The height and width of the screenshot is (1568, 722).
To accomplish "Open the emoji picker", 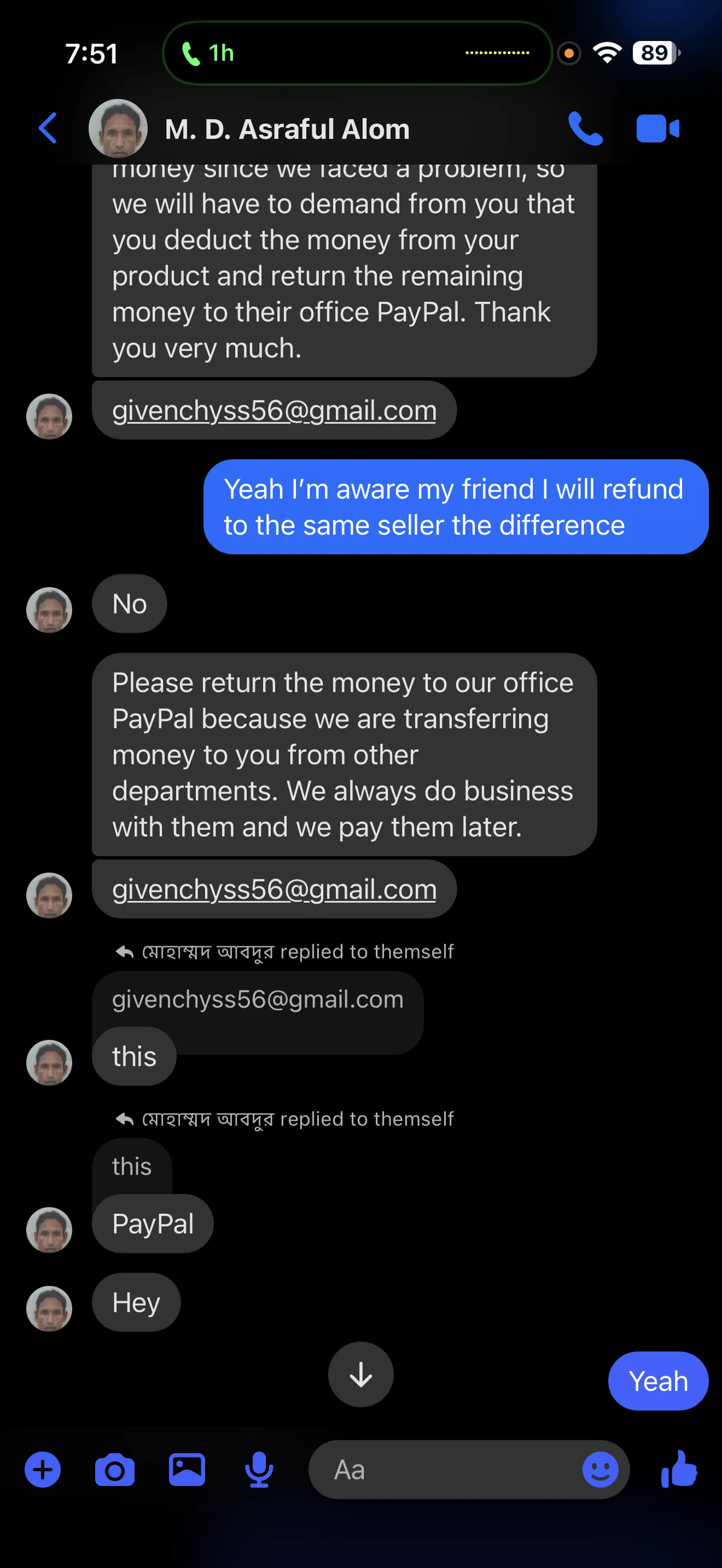I will pos(599,1470).
